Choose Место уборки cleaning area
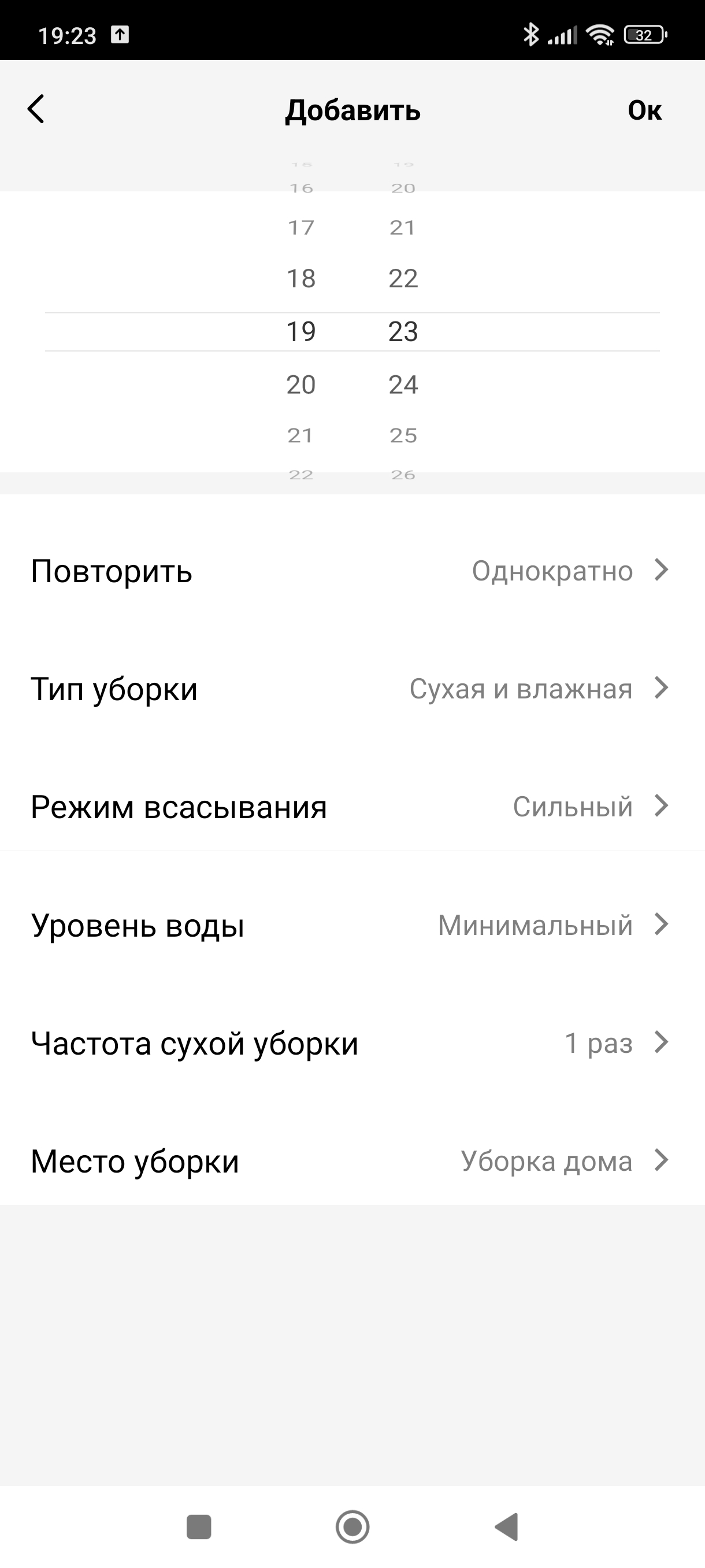The width and height of the screenshot is (705, 1568). point(352,1162)
